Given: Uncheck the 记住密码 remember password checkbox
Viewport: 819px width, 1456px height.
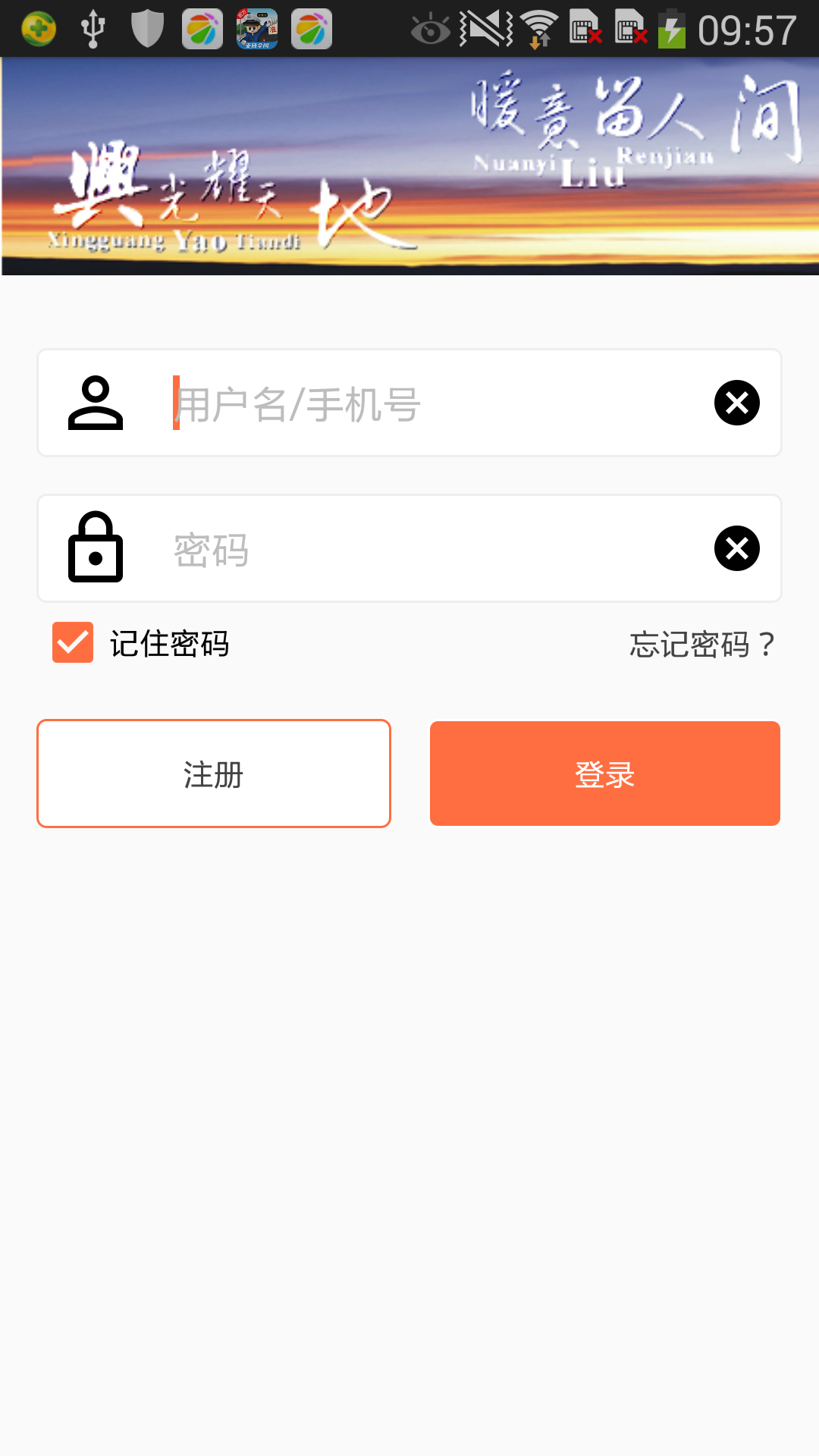Looking at the screenshot, I should (x=73, y=642).
